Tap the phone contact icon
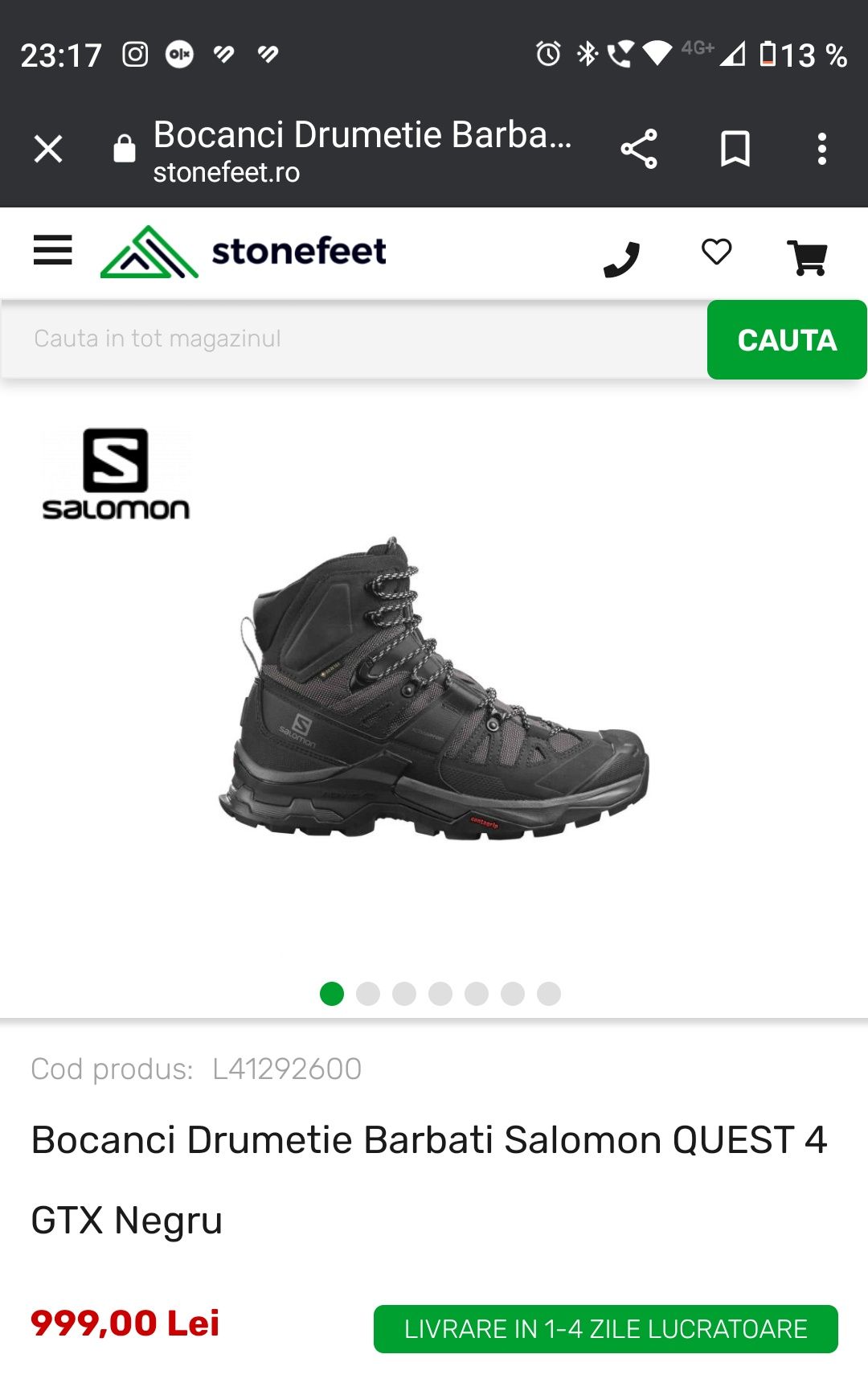The image size is (868, 1387). (621, 258)
